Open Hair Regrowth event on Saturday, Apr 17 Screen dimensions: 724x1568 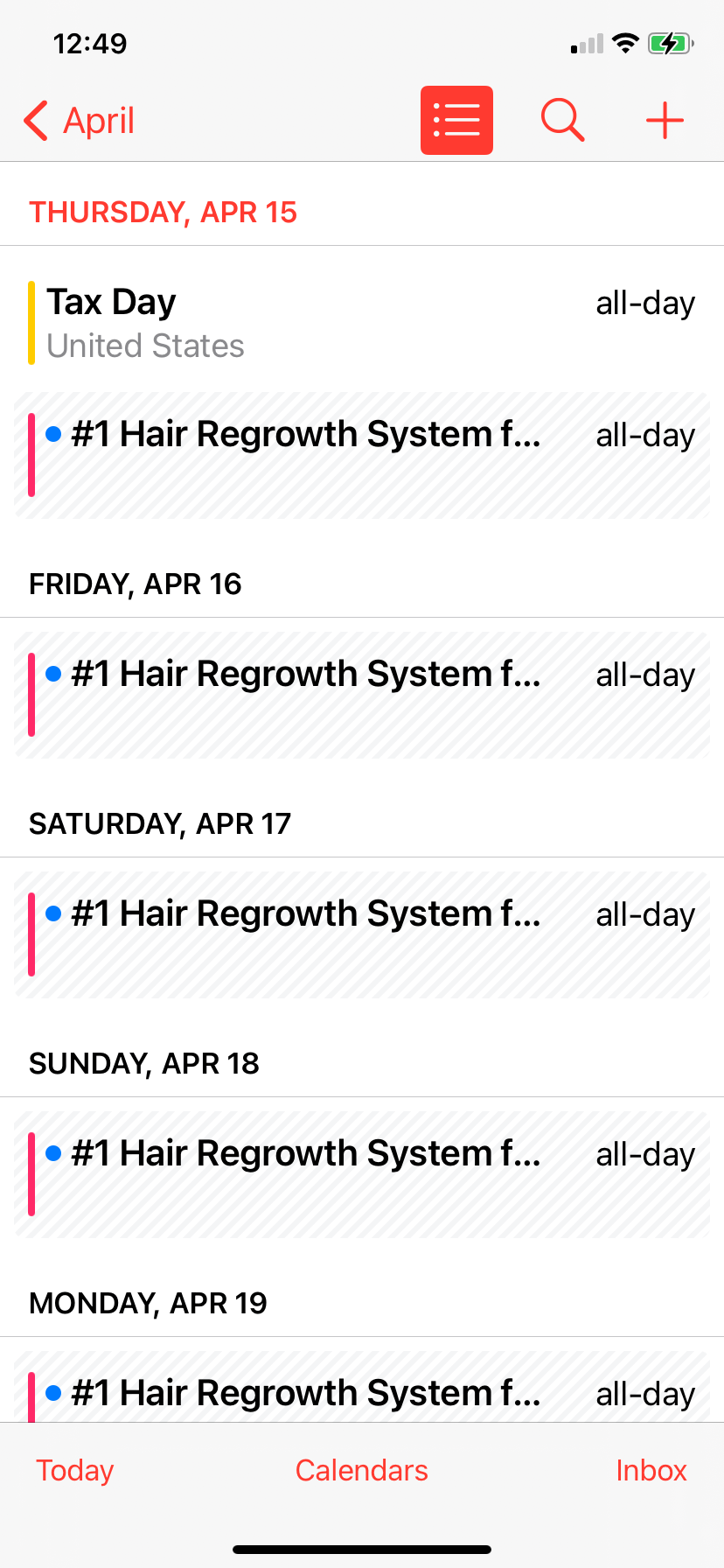click(362, 934)
